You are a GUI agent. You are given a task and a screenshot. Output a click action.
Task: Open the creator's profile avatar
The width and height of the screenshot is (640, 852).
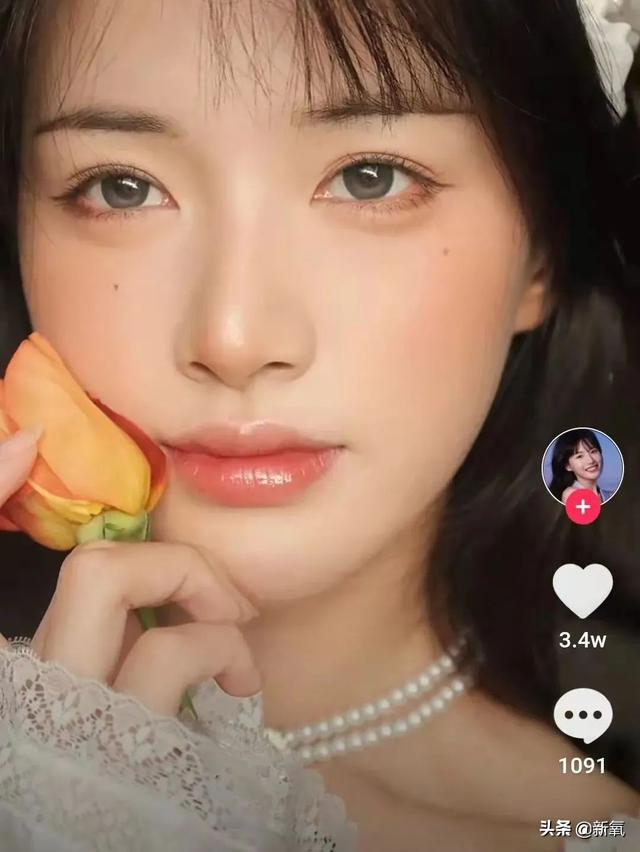point(582,465)
